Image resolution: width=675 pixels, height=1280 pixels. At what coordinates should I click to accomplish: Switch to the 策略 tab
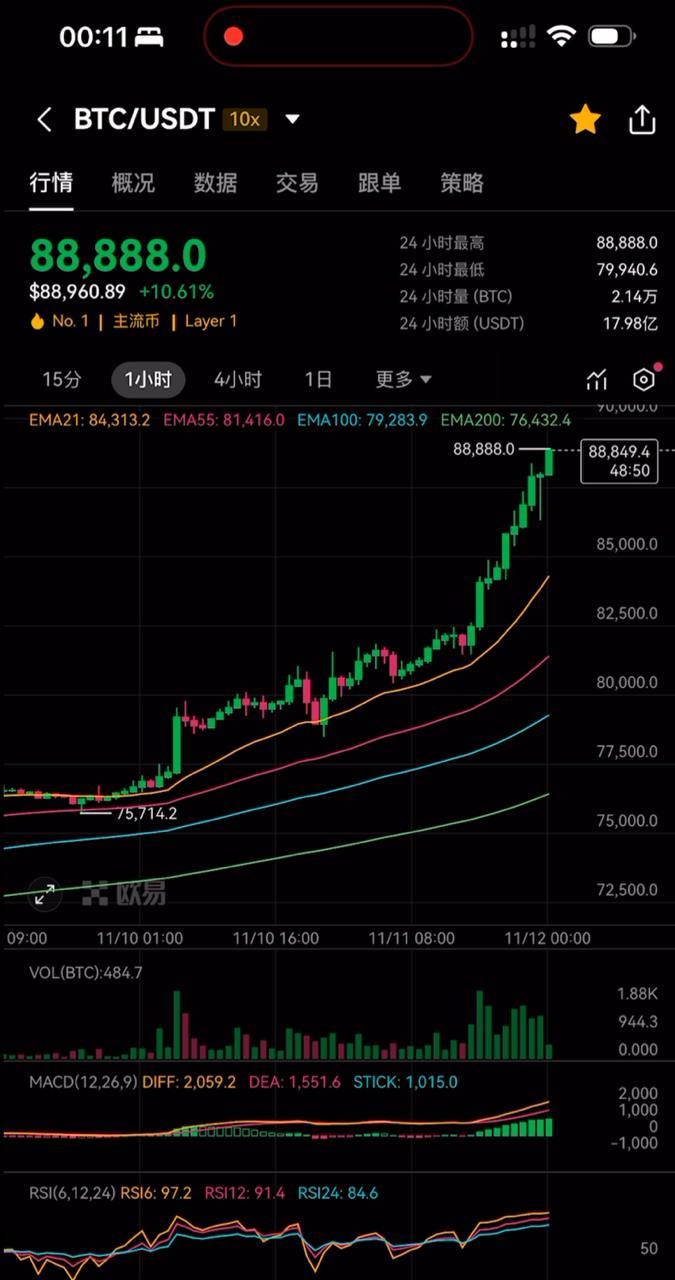tap(461, 183)
